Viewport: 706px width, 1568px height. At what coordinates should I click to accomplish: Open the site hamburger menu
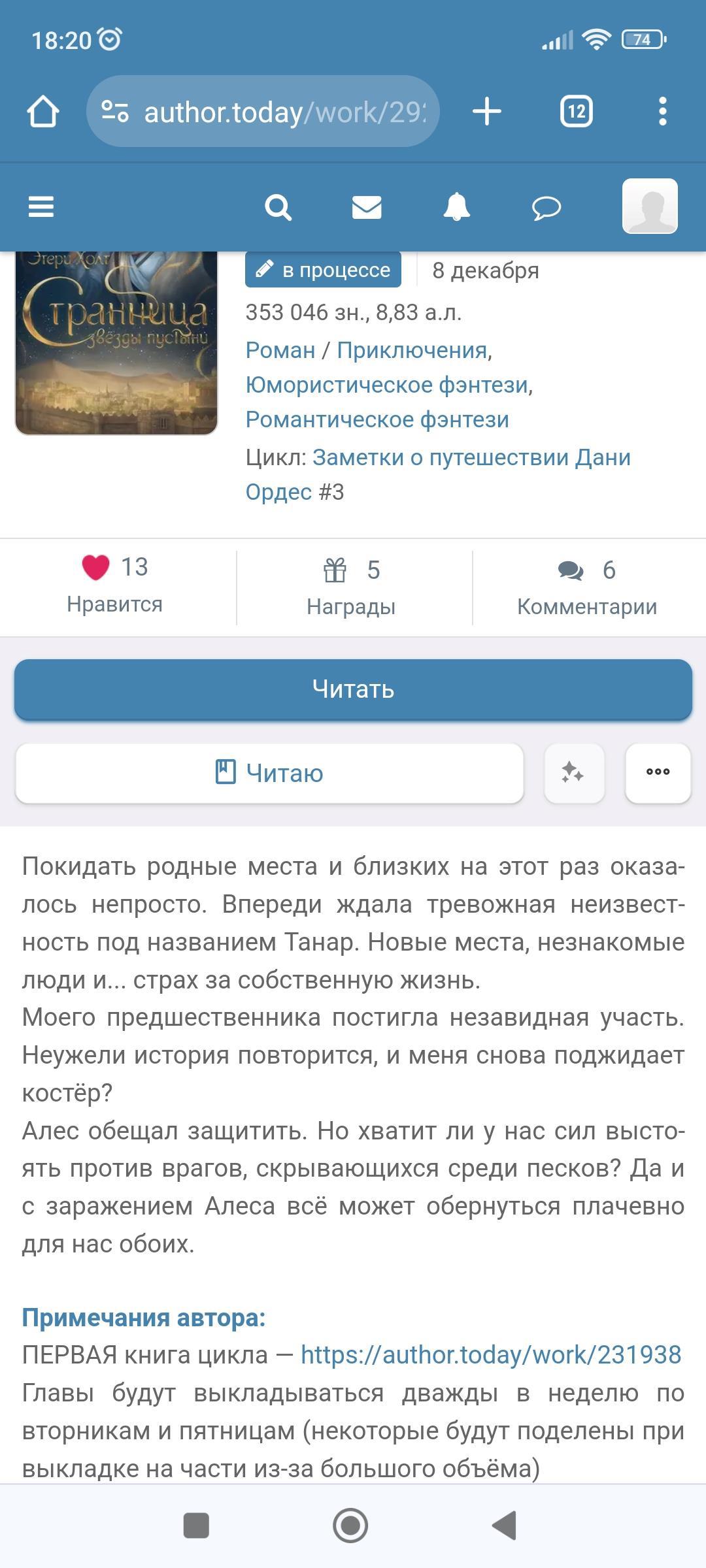(x=41, y=207)
